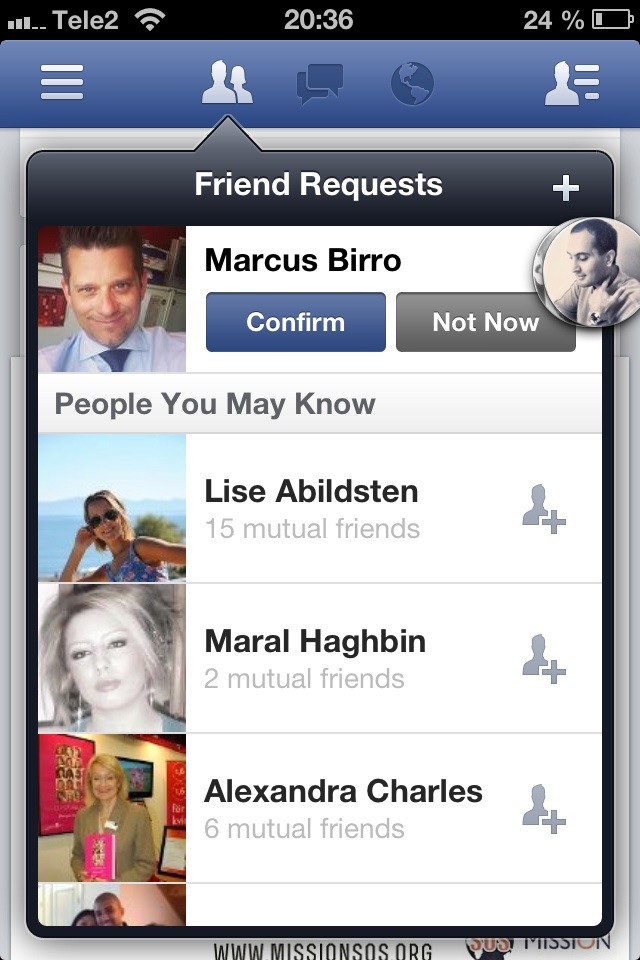This screenshot has width=640, height=960.
Task: Confirm Marcus Birro's friend request
Action: point(295,322)
